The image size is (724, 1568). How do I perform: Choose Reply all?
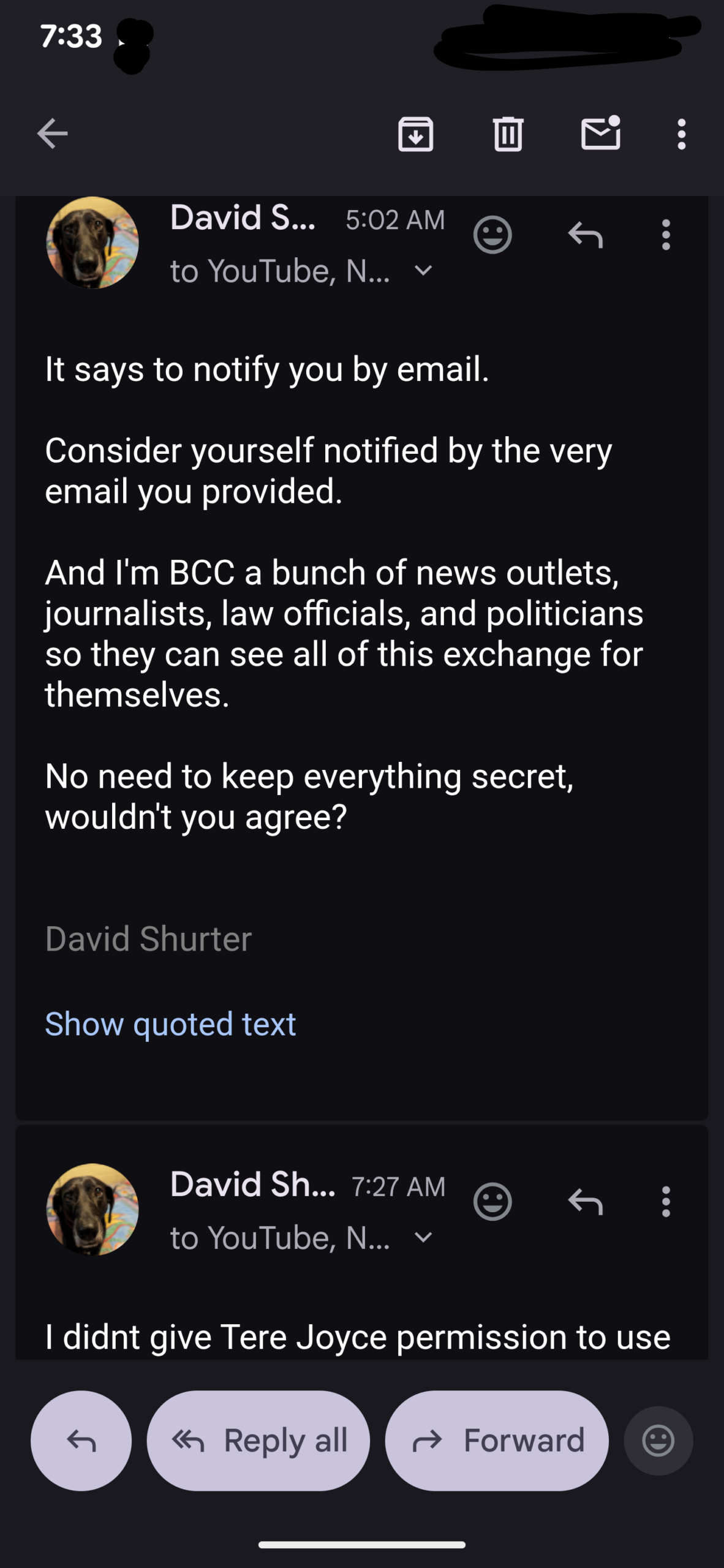click(258, 1440)
